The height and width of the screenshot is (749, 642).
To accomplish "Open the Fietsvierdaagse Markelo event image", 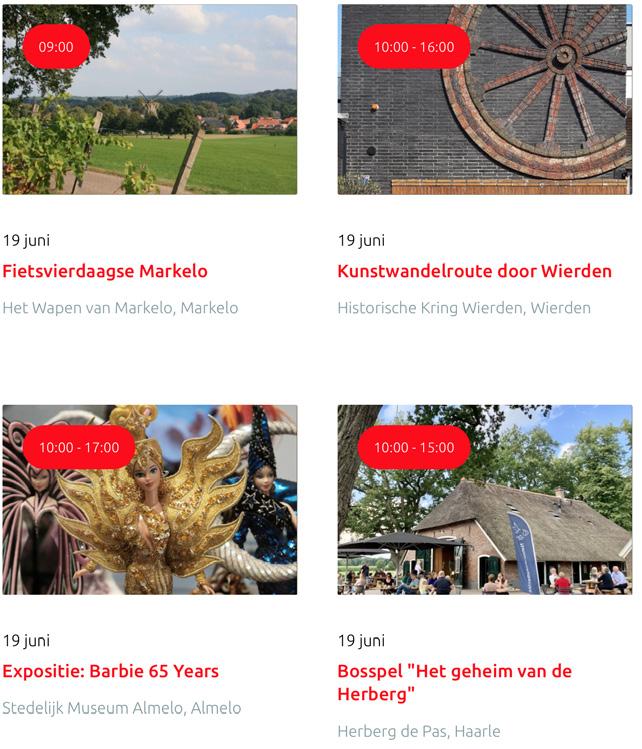I will pyautogui.click(x=150, y=99).
